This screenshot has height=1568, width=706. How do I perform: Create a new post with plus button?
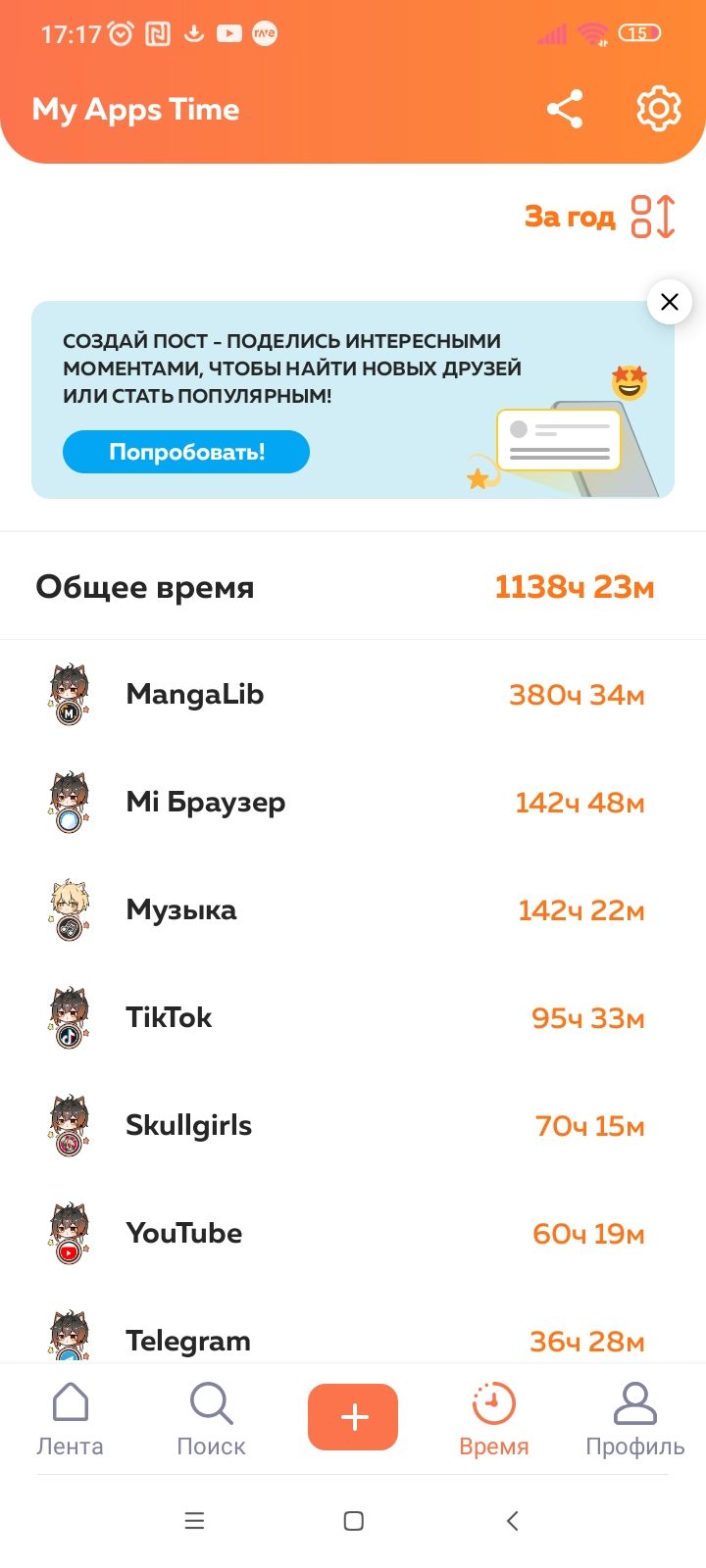pyautogui.click(x=353, y=1417)
